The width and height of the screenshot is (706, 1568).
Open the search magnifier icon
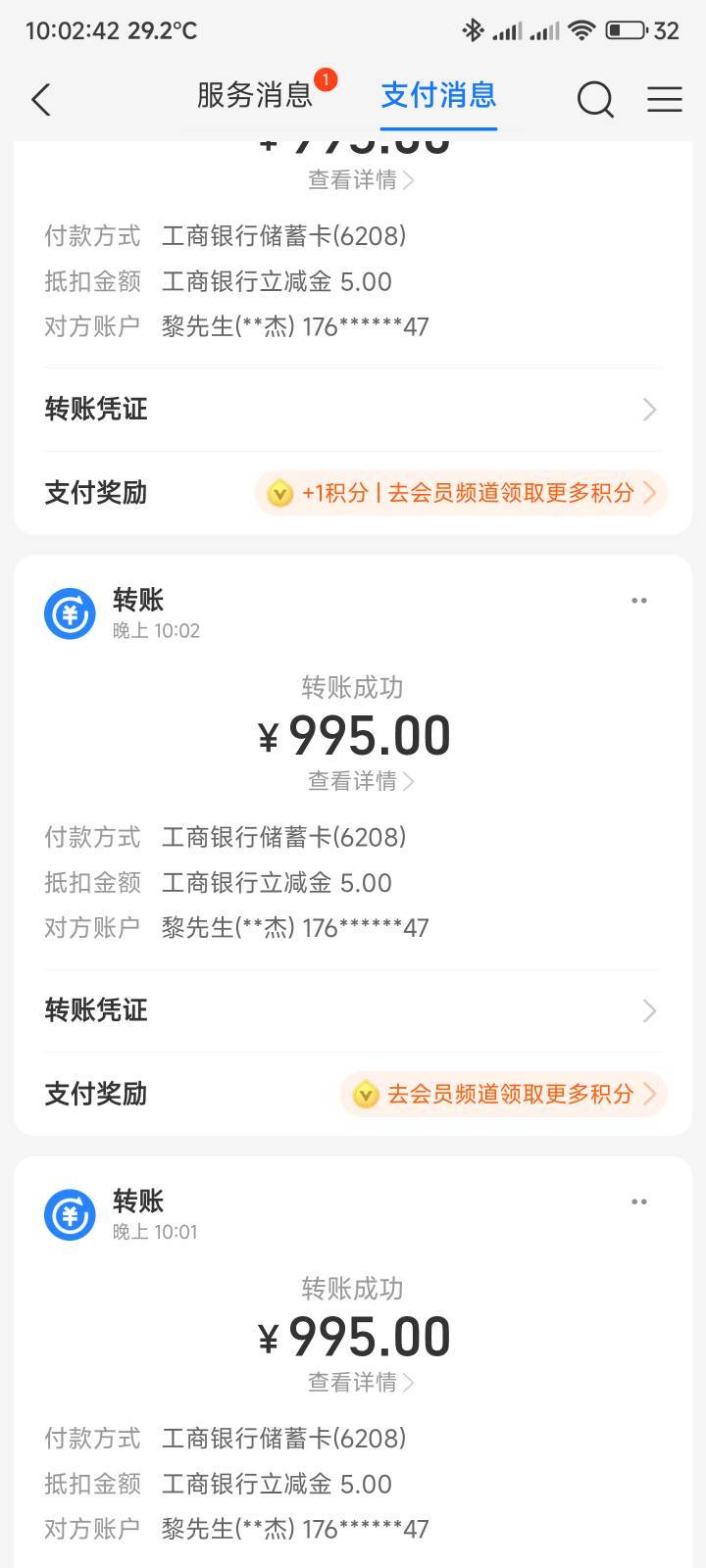595,99
